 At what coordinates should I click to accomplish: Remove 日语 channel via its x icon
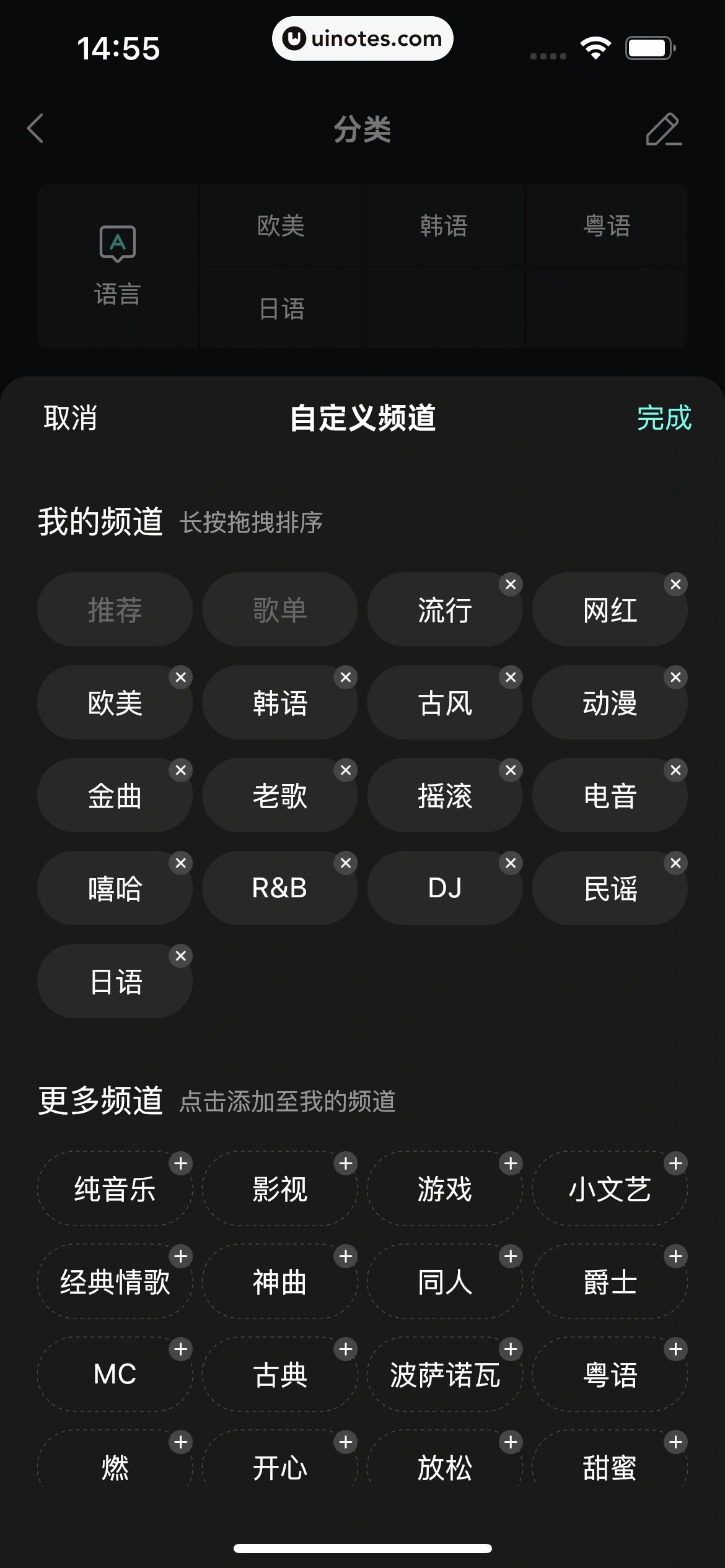[x=180, y=956]
